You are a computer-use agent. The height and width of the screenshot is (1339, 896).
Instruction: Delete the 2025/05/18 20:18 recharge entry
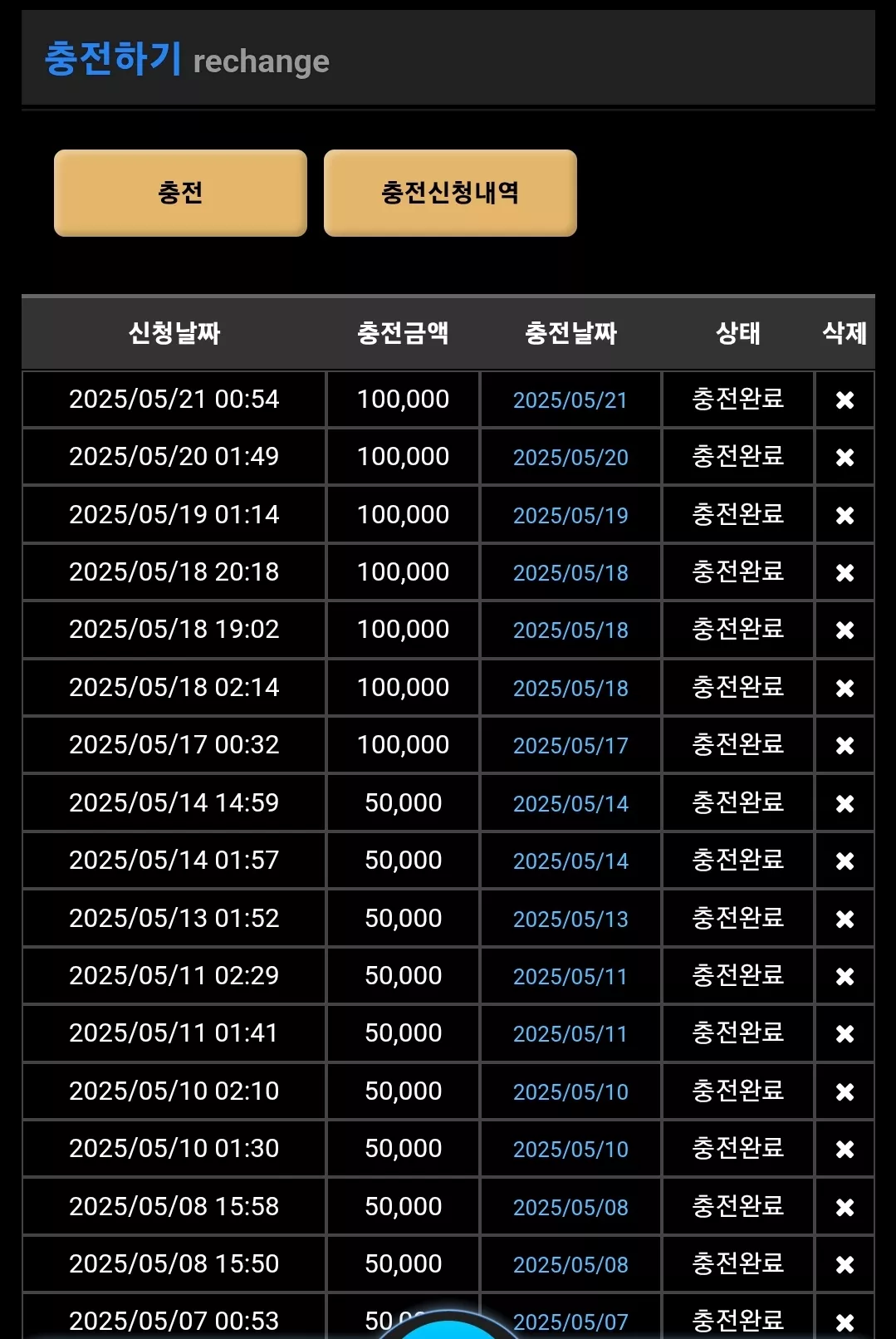845,573
